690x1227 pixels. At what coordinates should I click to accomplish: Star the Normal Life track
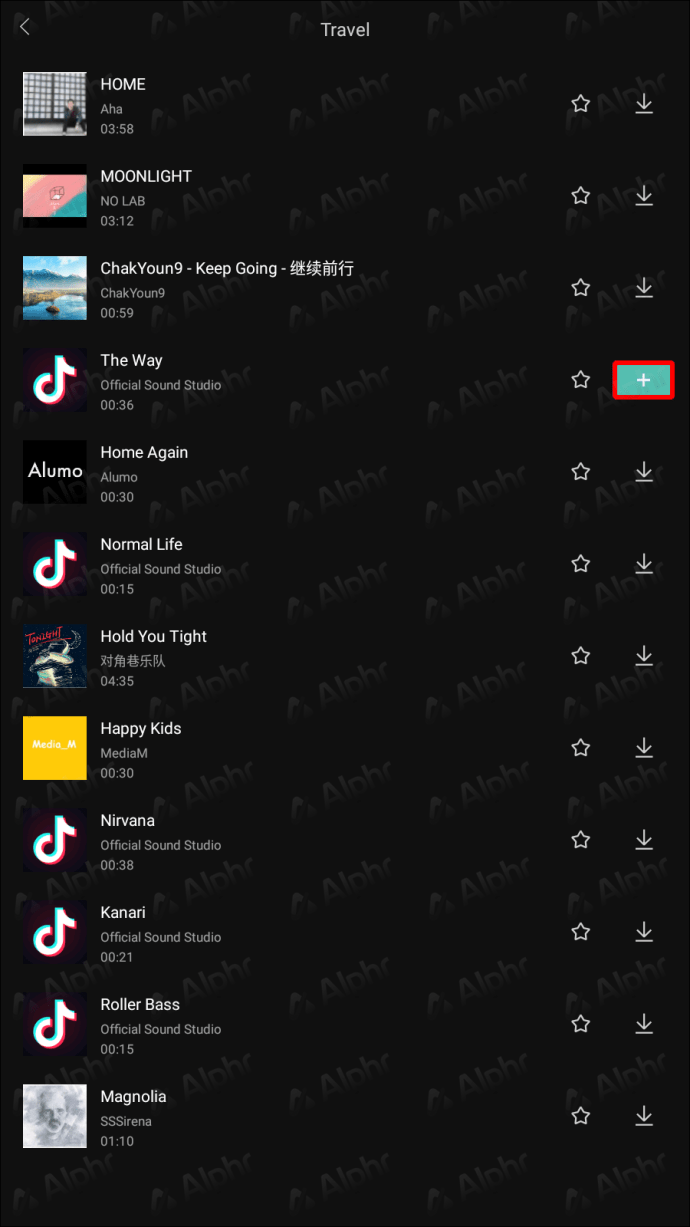(x=580, y=564)
